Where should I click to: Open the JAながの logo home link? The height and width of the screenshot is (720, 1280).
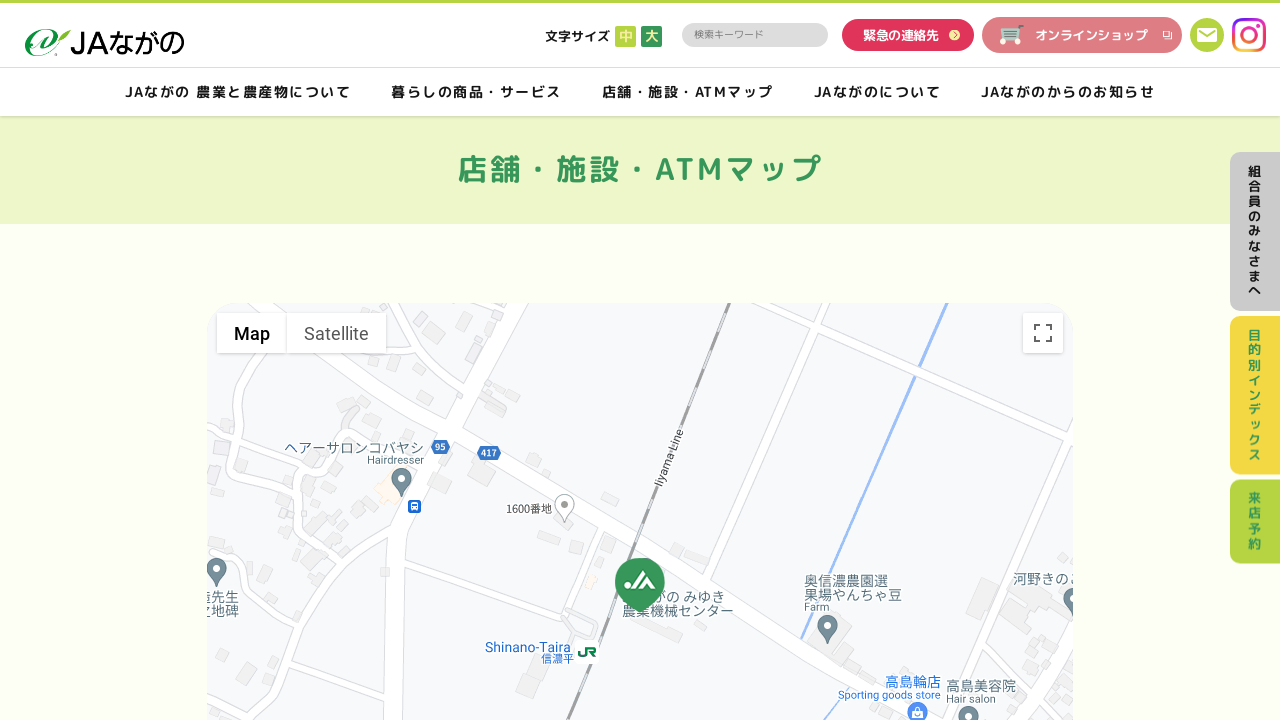[105, 42]
